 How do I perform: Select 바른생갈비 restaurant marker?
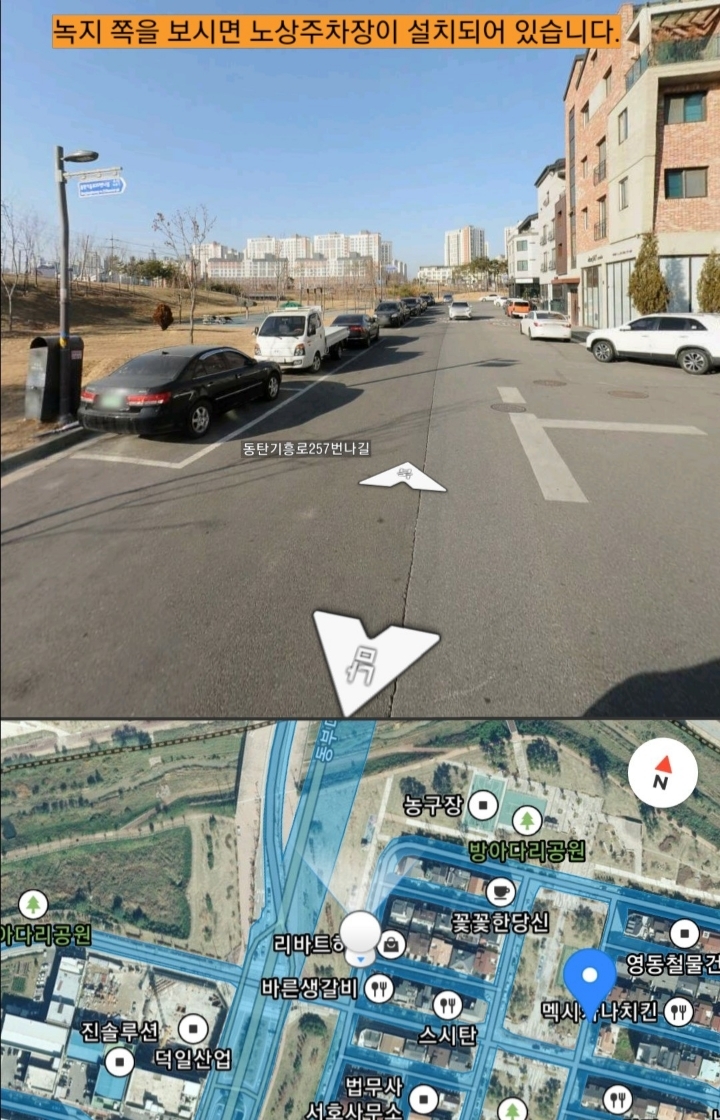[379, 989]
